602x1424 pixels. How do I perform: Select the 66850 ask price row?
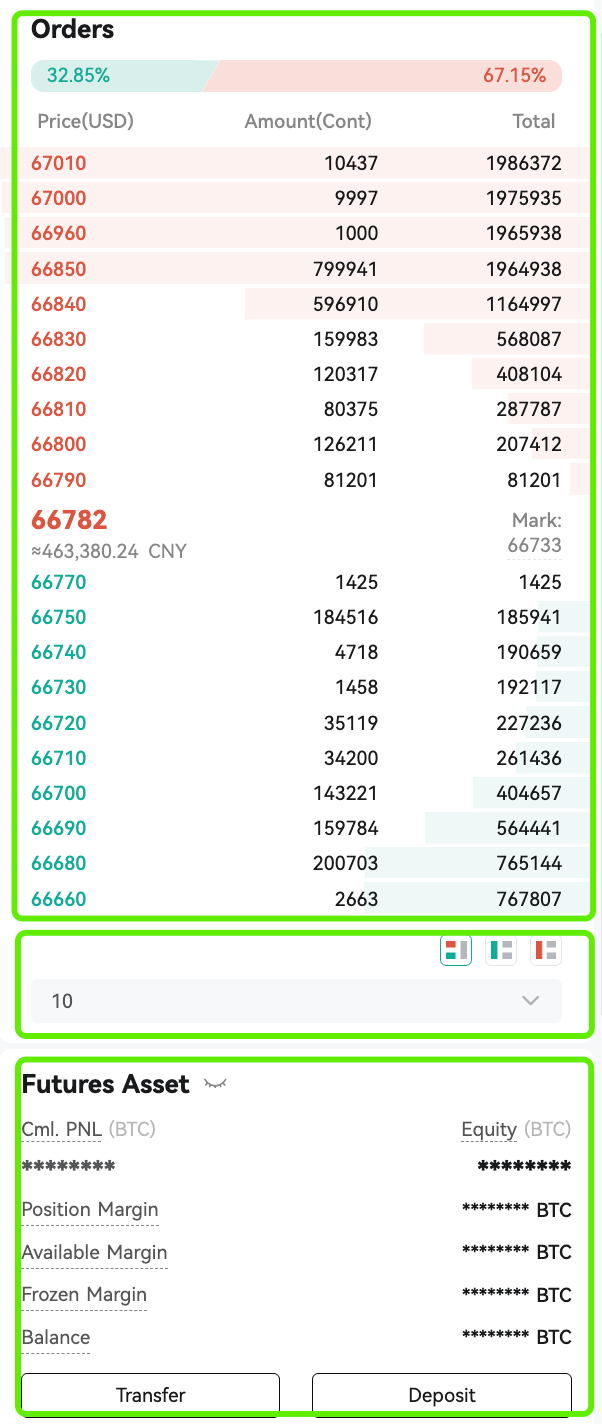(x=296, y=269)
